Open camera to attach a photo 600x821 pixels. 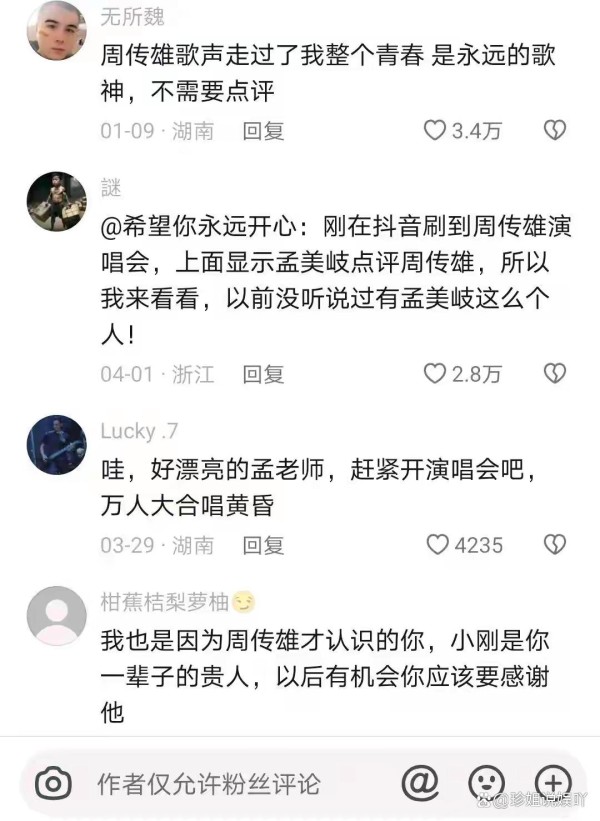point(52,783)
